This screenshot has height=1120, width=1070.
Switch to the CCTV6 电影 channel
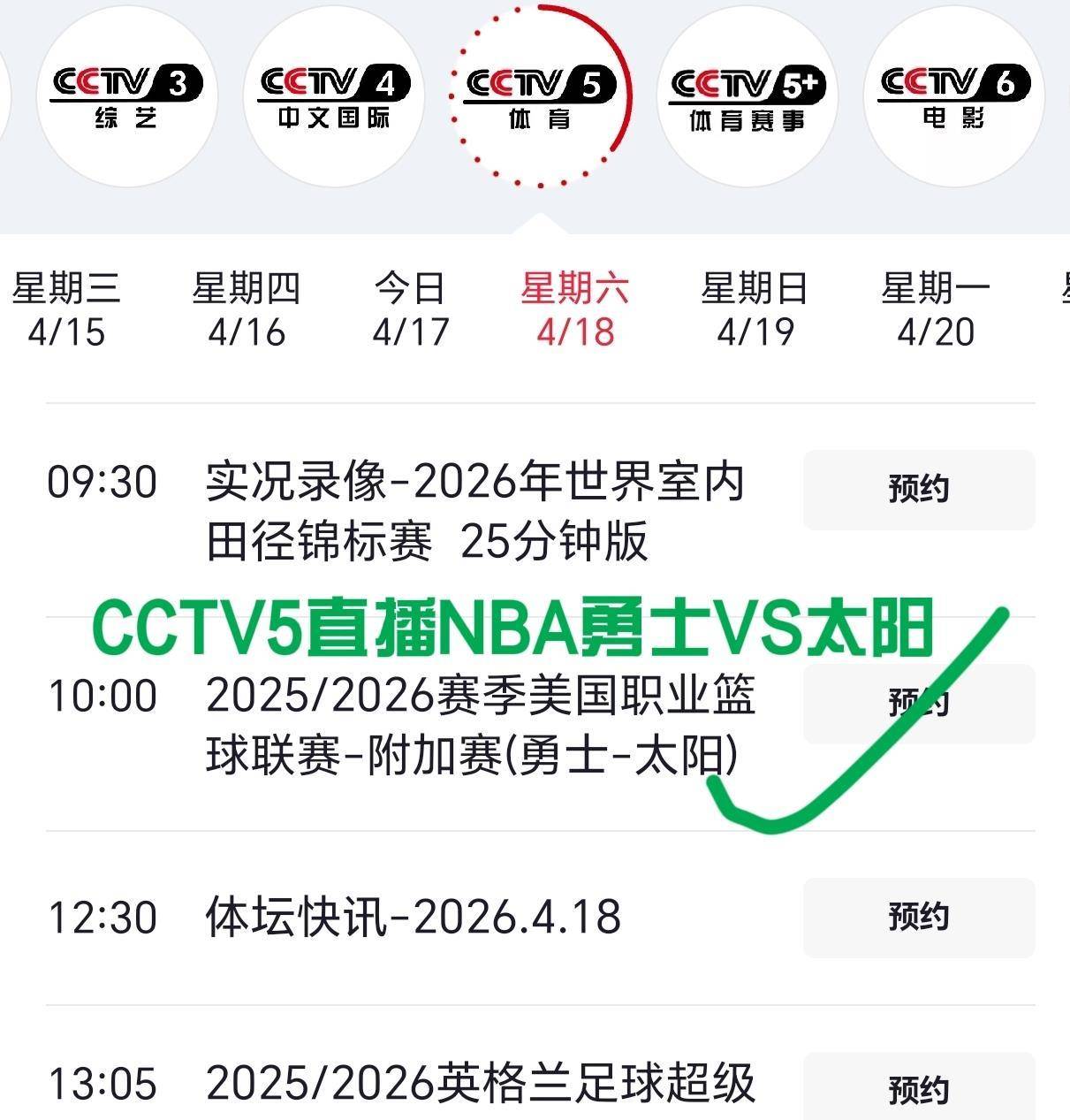(953, 95)
